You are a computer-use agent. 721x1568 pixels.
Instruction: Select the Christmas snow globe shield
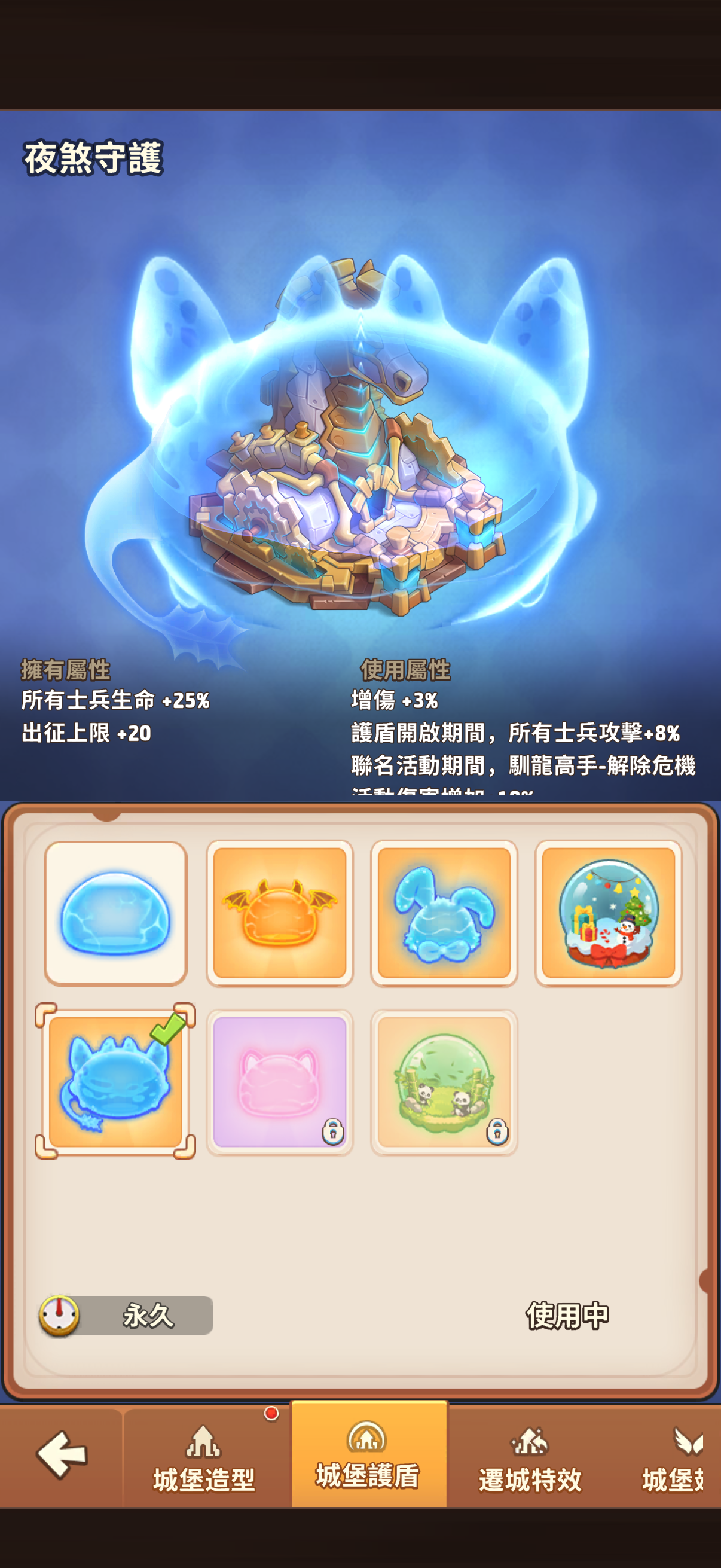(x=609, y=913)
